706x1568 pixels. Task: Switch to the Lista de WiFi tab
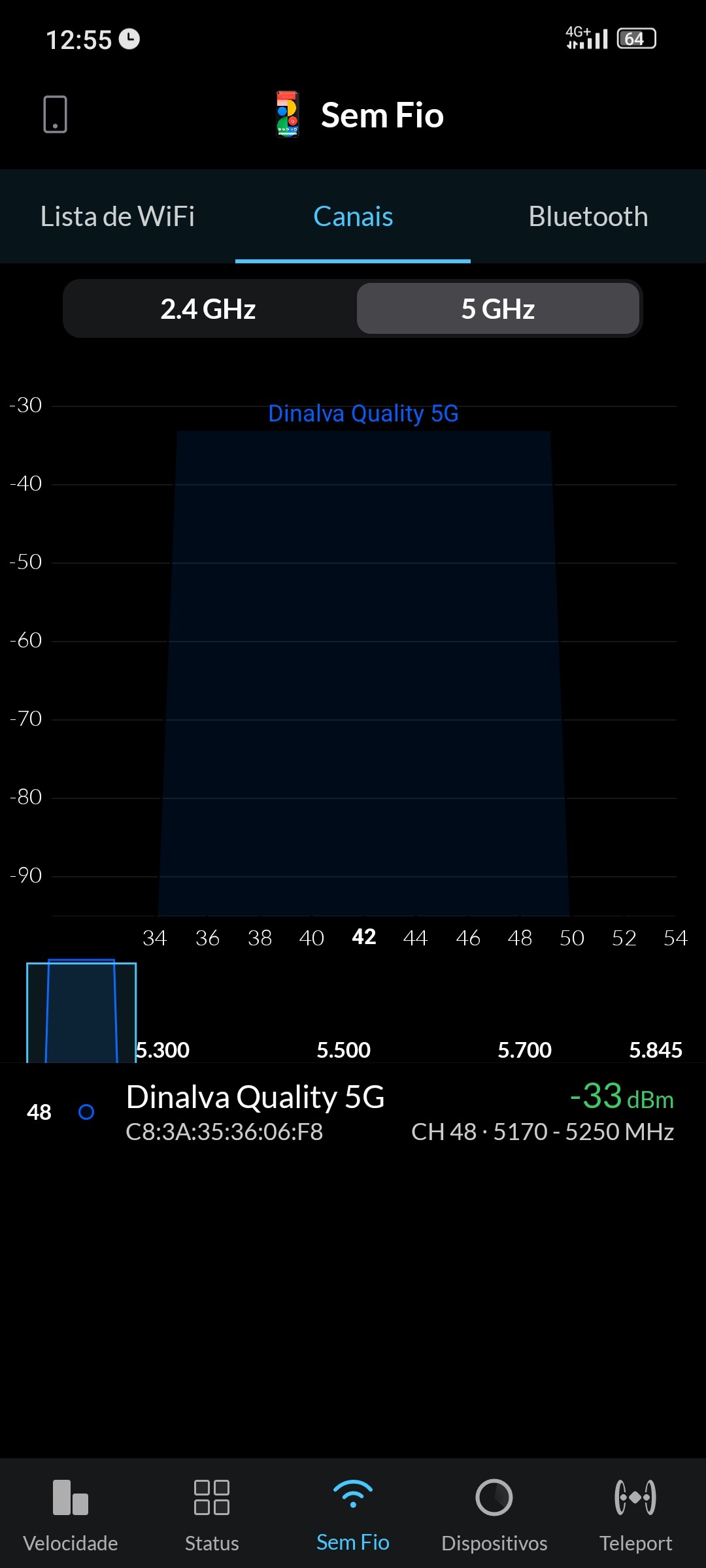118,217
